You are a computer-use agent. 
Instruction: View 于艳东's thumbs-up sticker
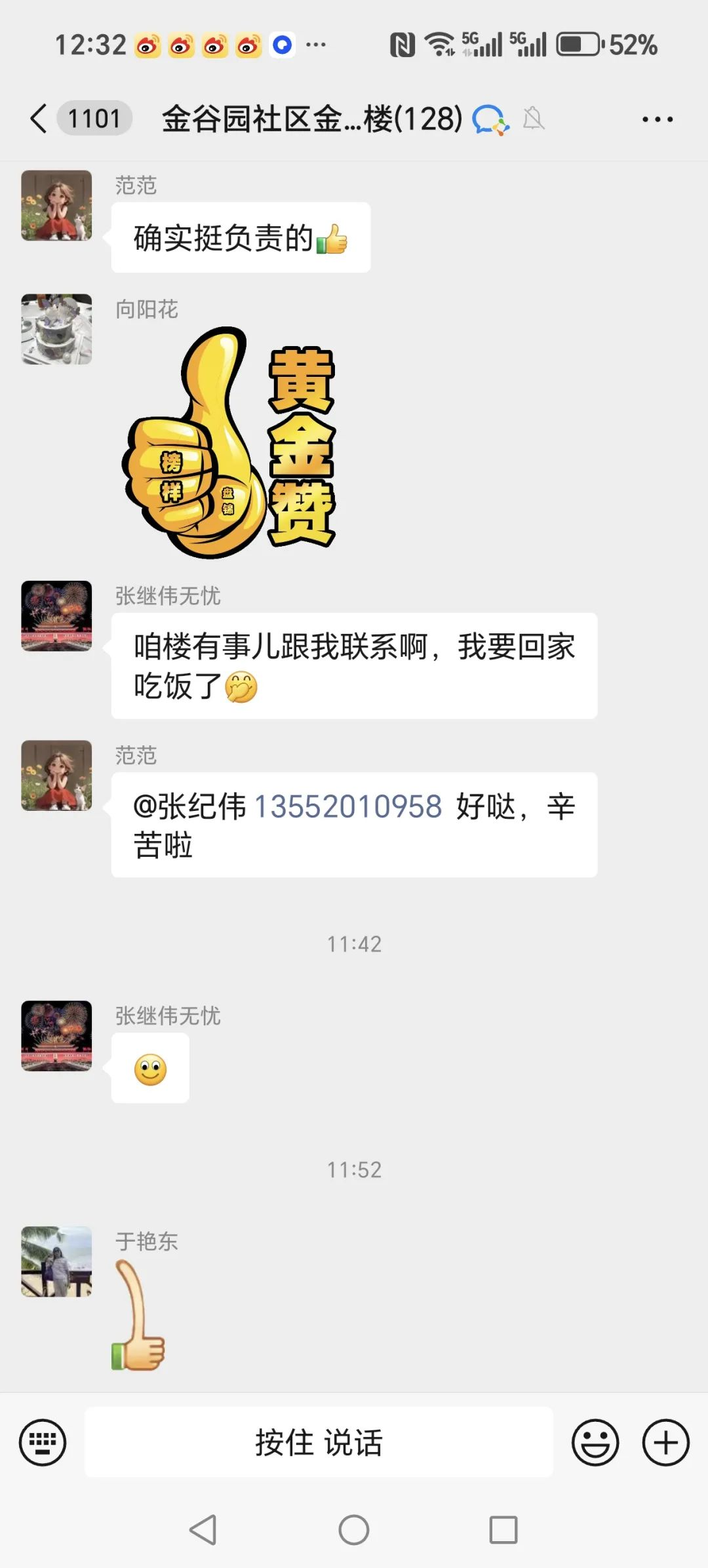point(138,1315)
